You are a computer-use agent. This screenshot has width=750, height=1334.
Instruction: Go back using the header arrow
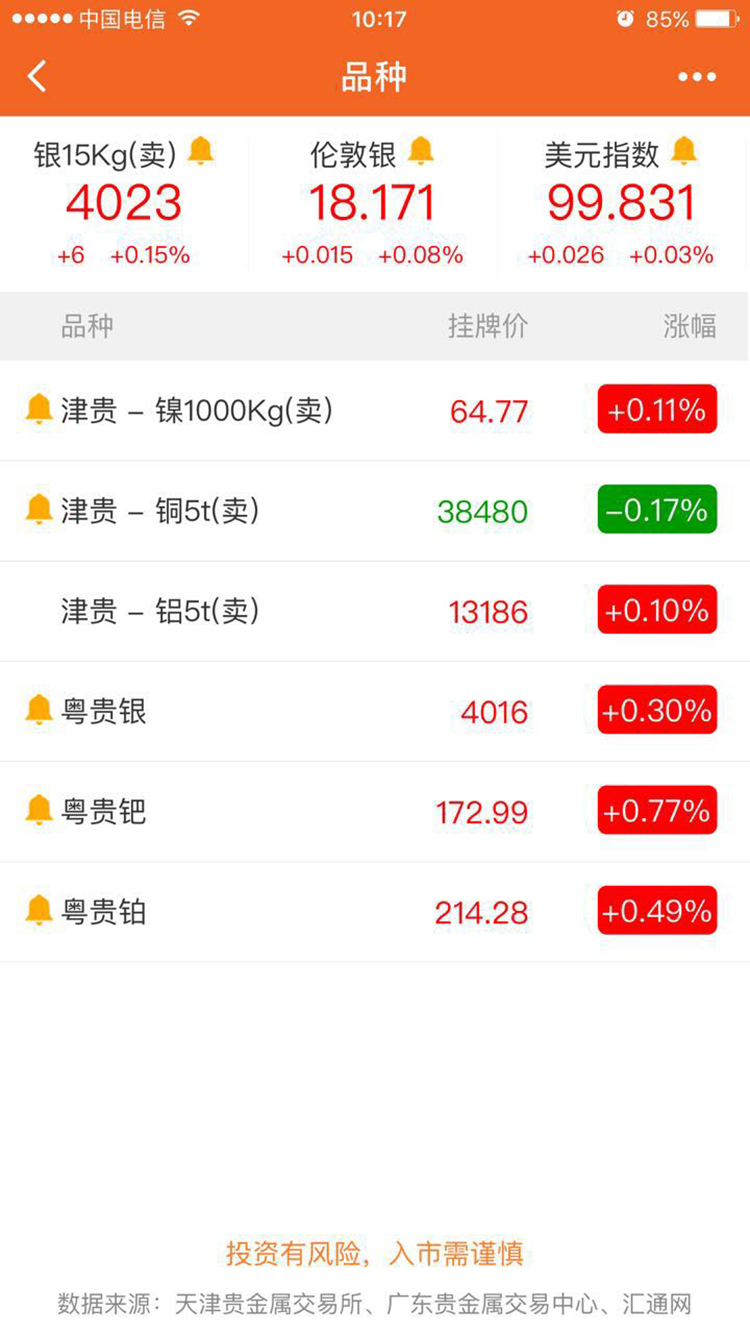(x=37, y=76)
